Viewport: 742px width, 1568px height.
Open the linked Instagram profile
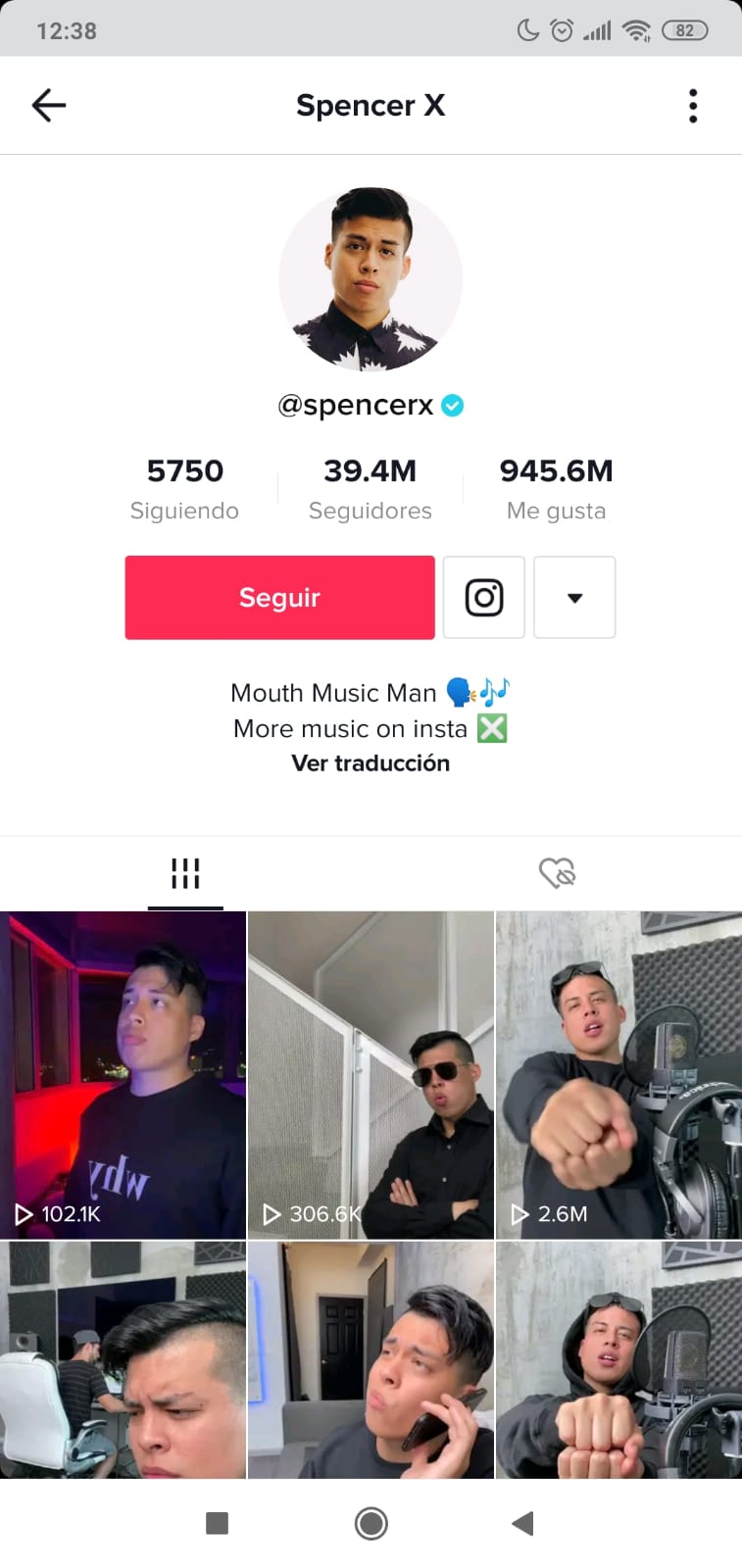(x=484, y=598)
